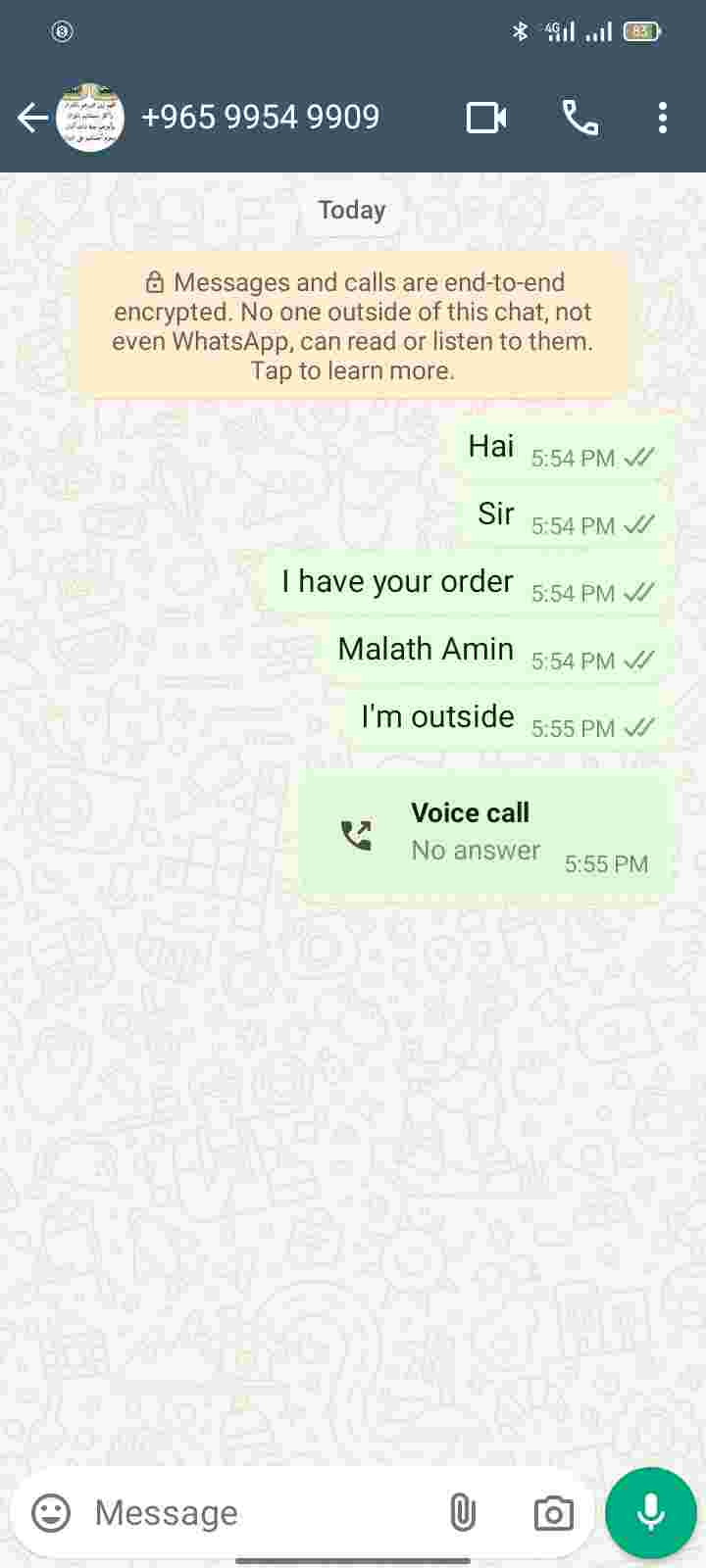The width and height of the screenshot is (706, 1568).
Task: Tap the end-to-end encryption notice
Action: coord(352,326)
